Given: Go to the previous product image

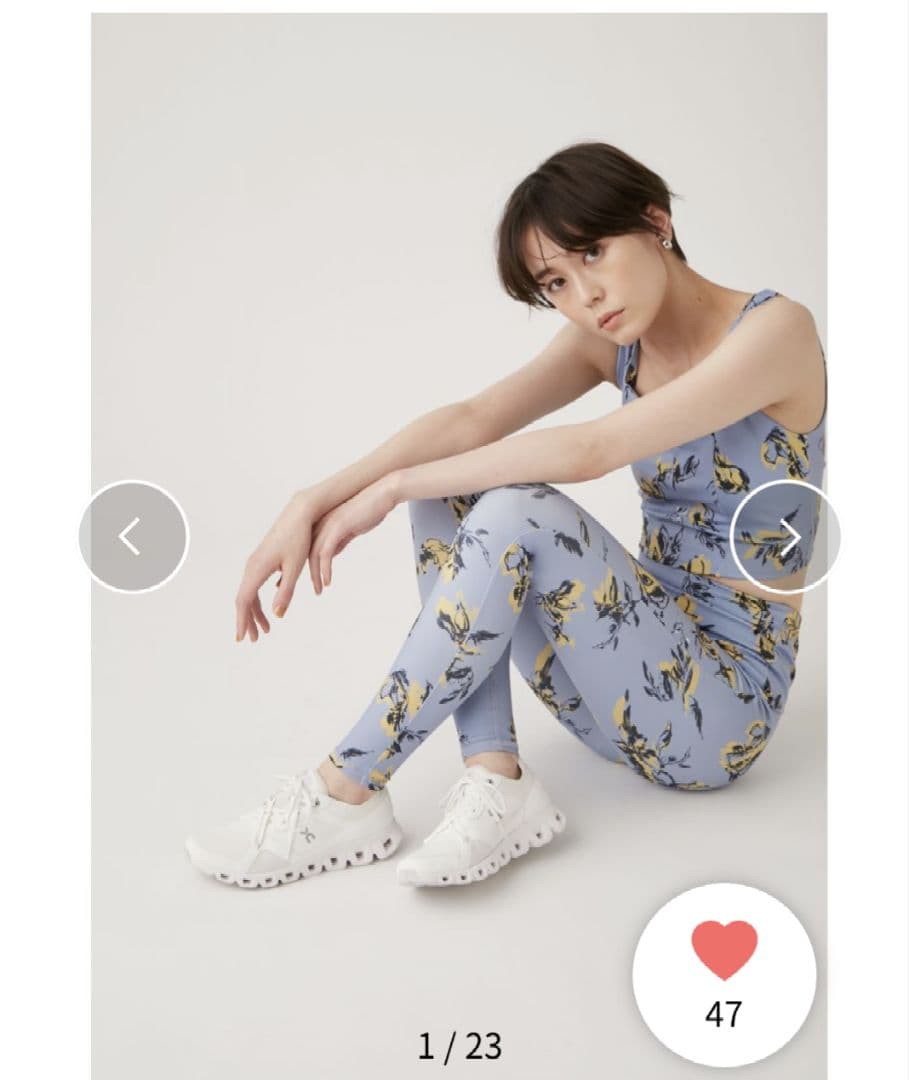Looking at the screenshot, I should click(x=133, y=537).
